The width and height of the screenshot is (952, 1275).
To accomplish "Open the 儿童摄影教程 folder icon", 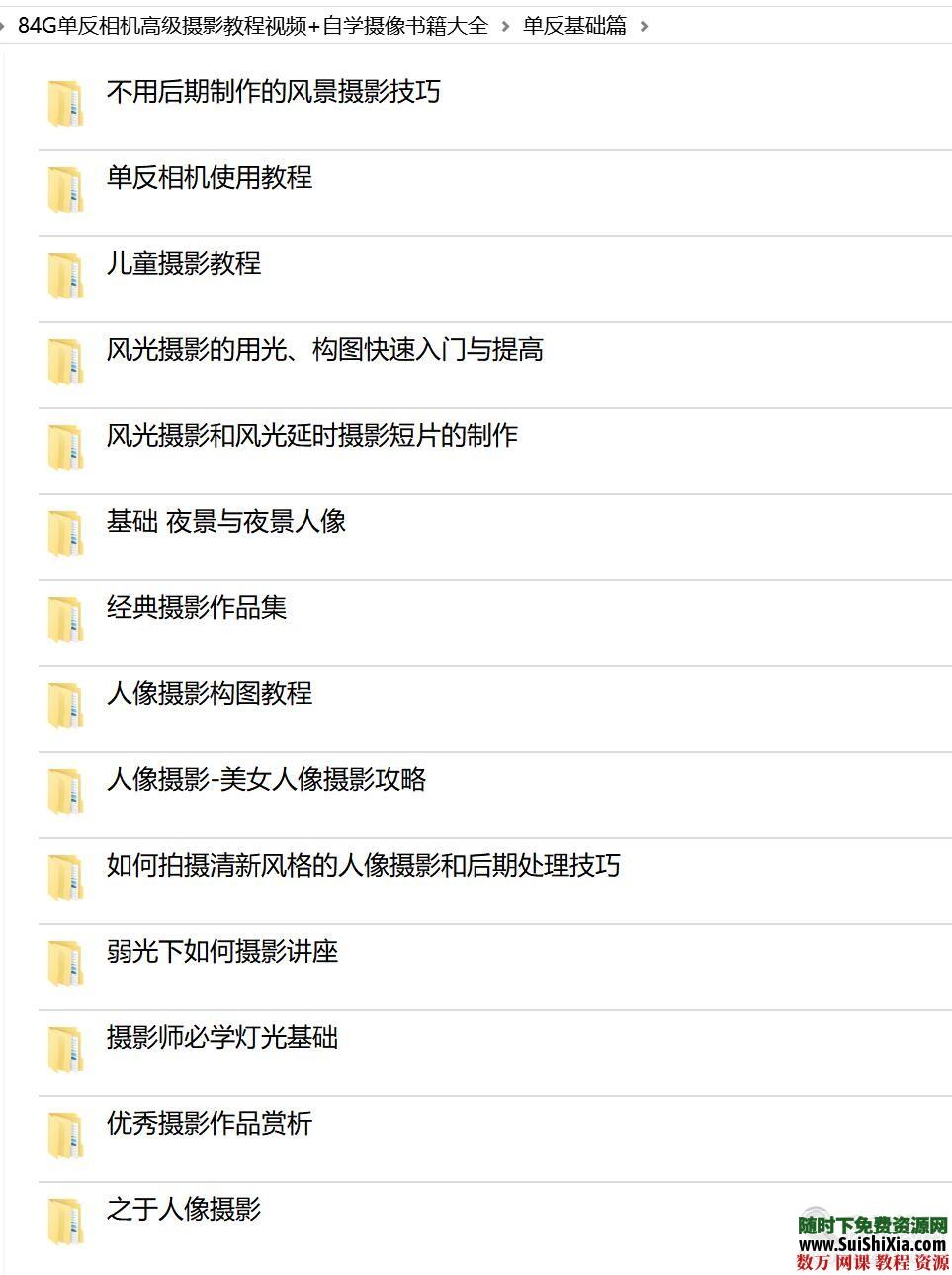I will [x=65, y=274].
